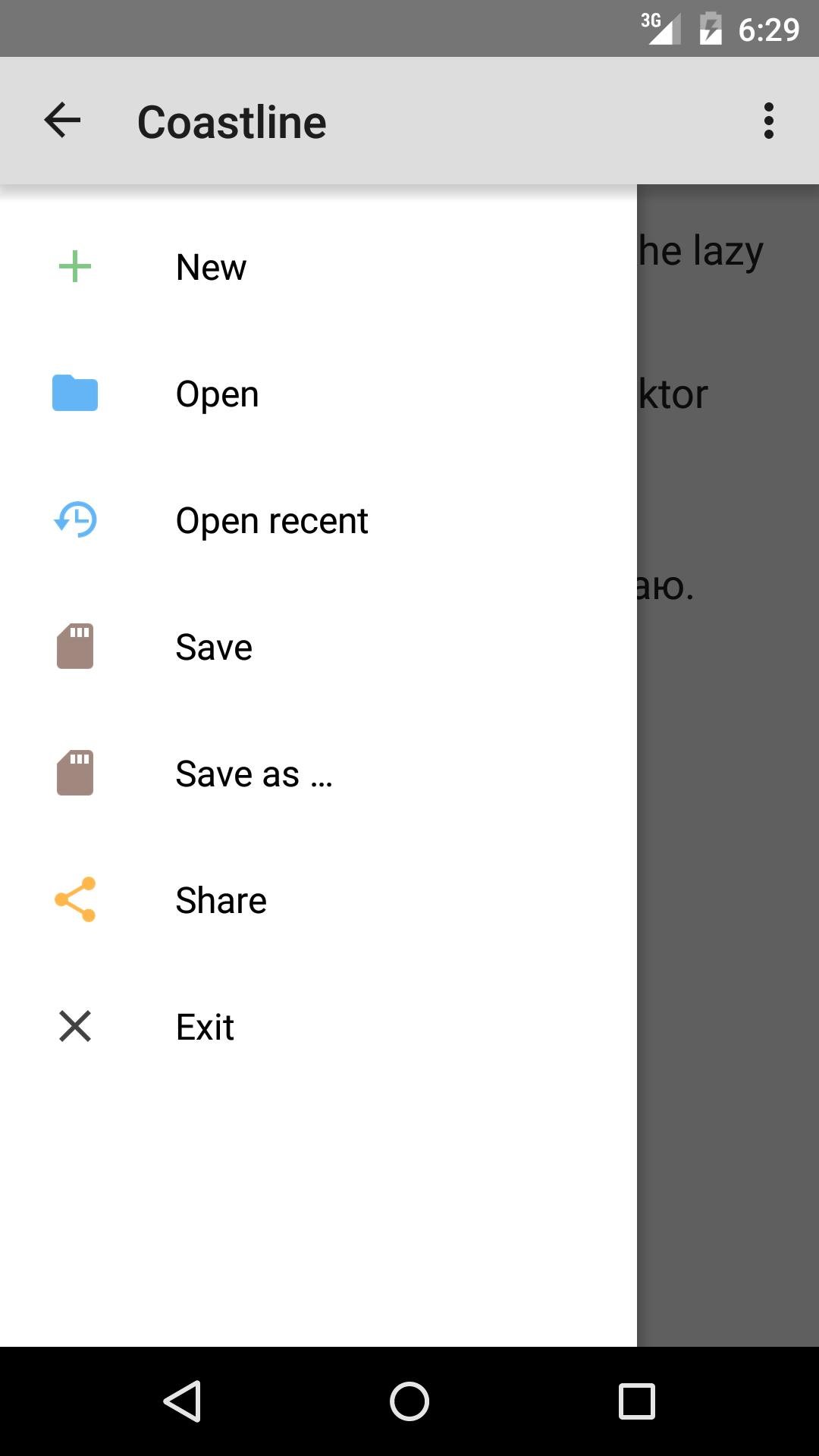Choose Open recent from the drawer
The height and width of the screenshot is (1456, 819).
coord(318,520)
